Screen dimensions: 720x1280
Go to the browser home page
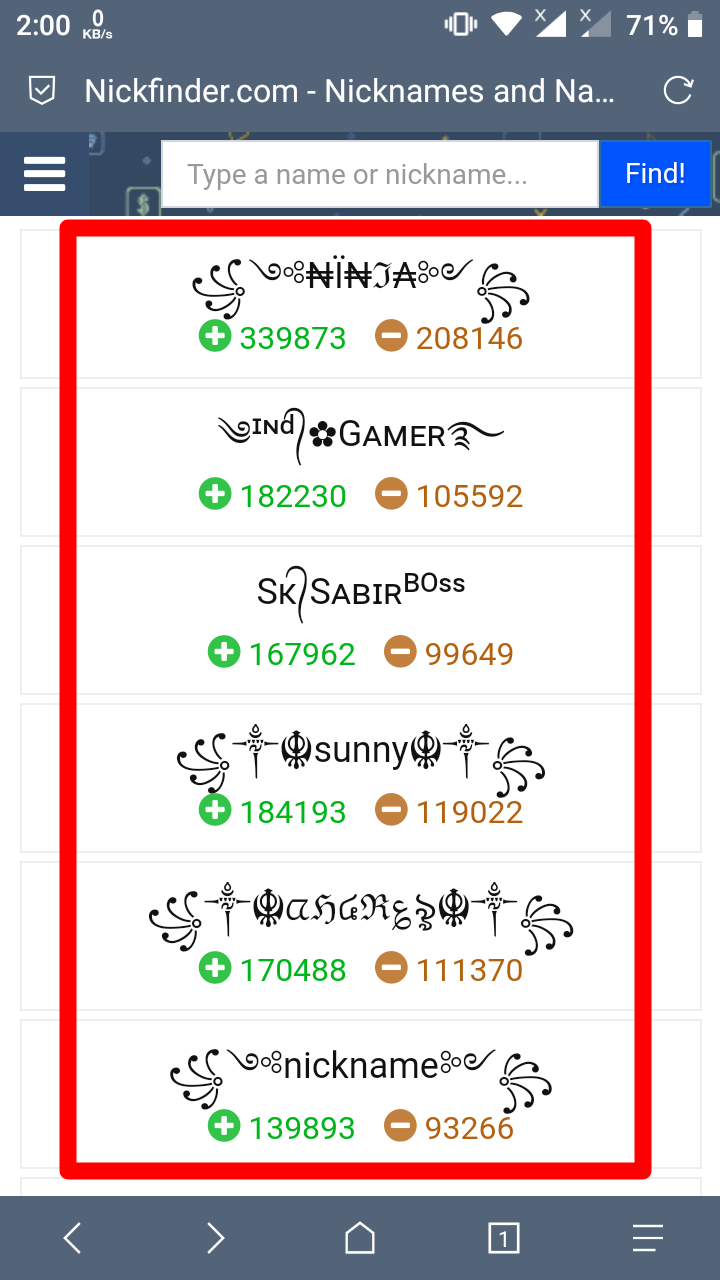tap(360, 1239)
